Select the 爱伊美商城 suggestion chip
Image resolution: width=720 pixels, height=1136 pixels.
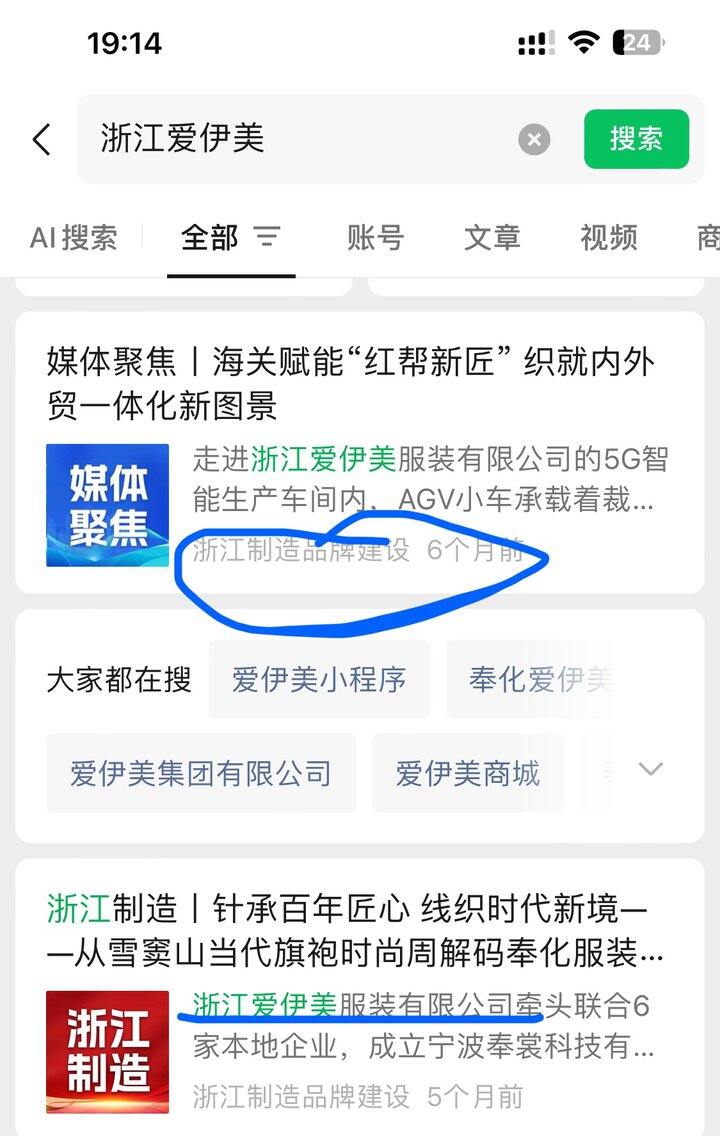(467, 773)
